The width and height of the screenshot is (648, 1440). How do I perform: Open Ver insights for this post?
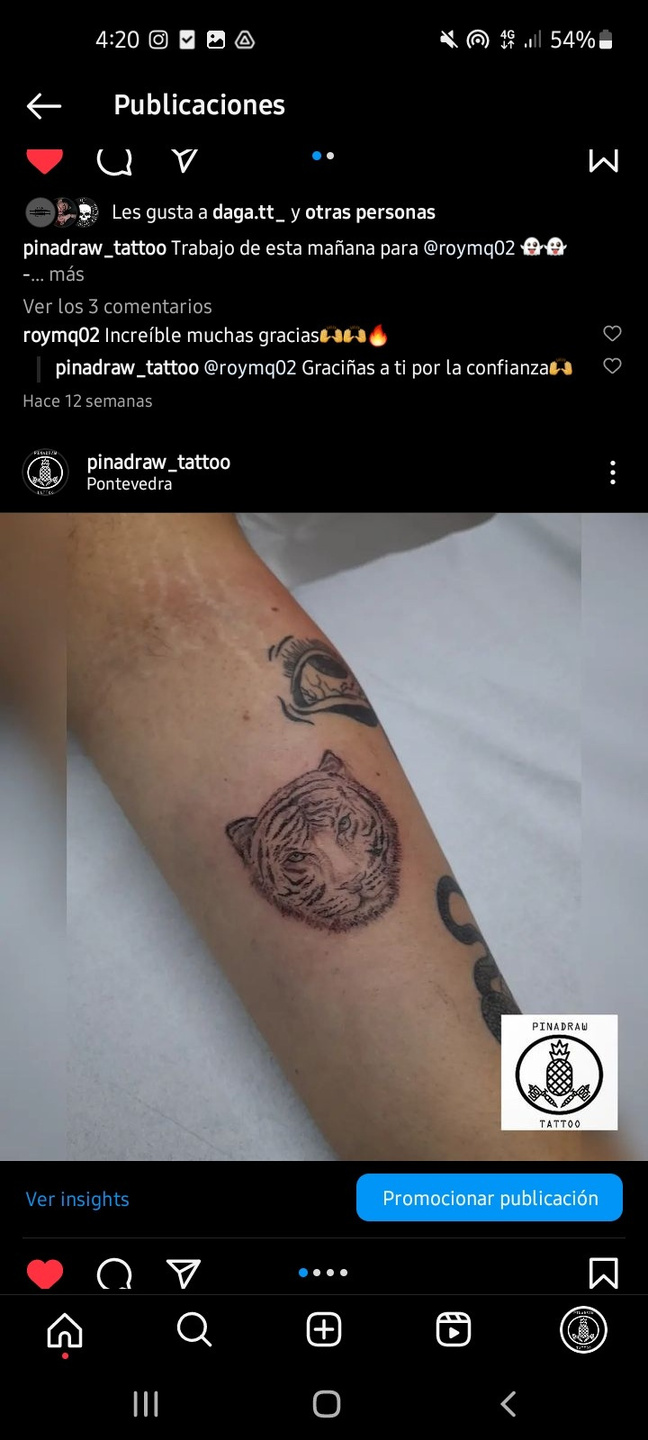tap(77, 1199)
